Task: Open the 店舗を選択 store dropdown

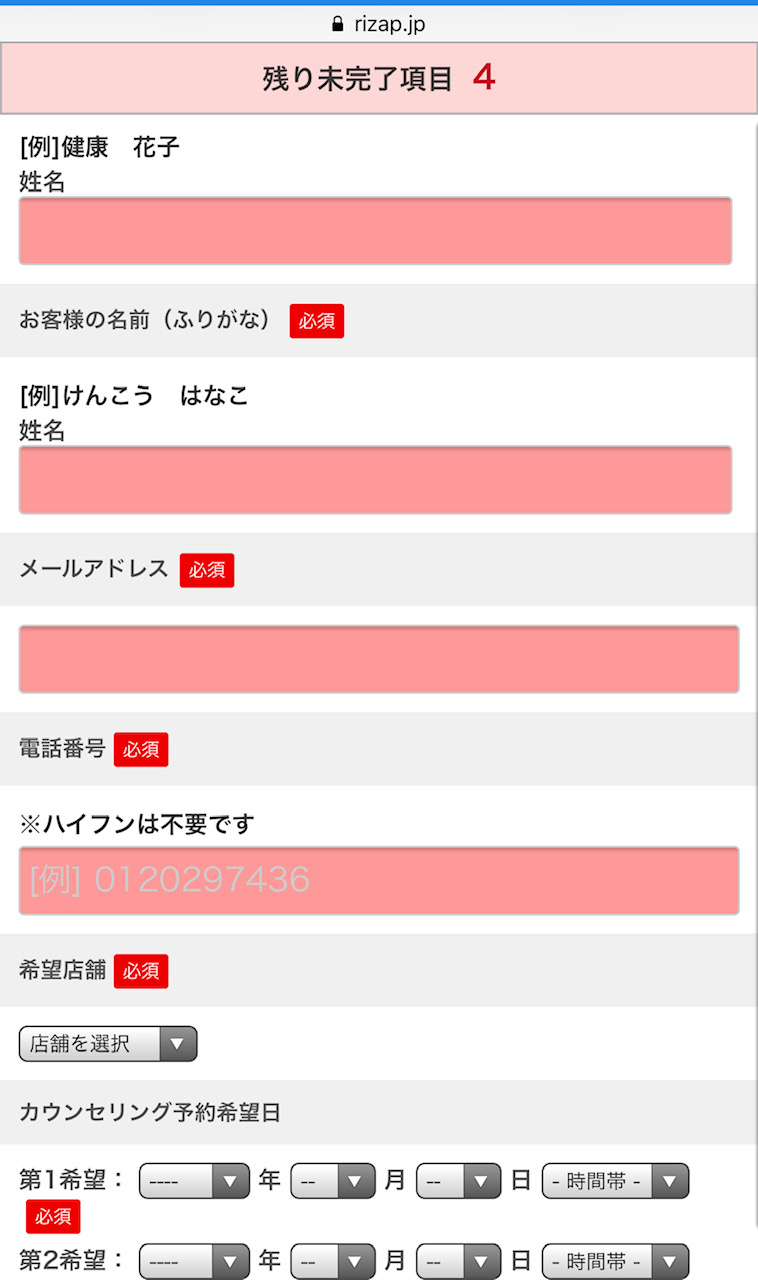Action: click(x=108, y=1044)
